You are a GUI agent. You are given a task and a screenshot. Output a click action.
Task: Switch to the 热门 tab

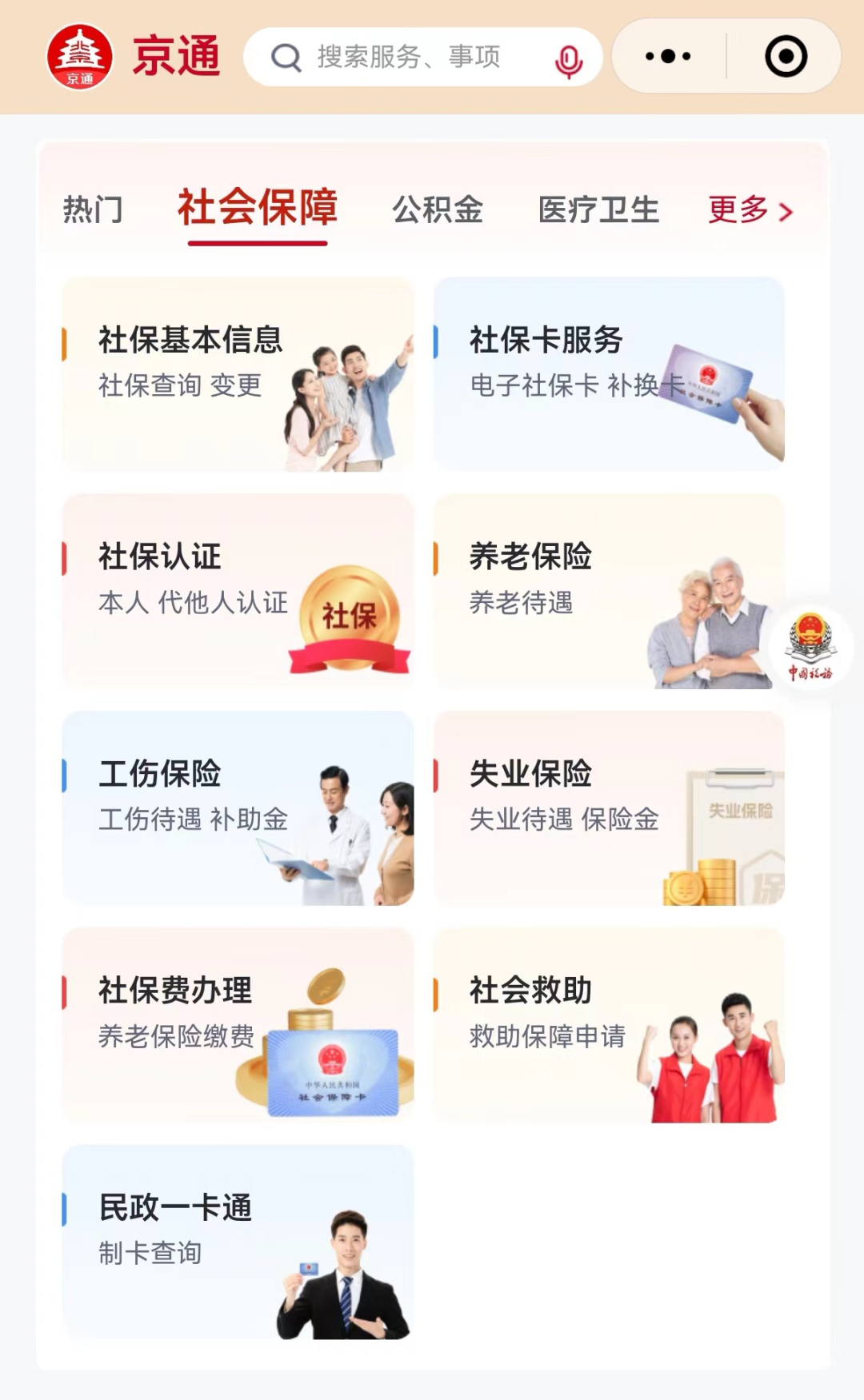point(93,210)
